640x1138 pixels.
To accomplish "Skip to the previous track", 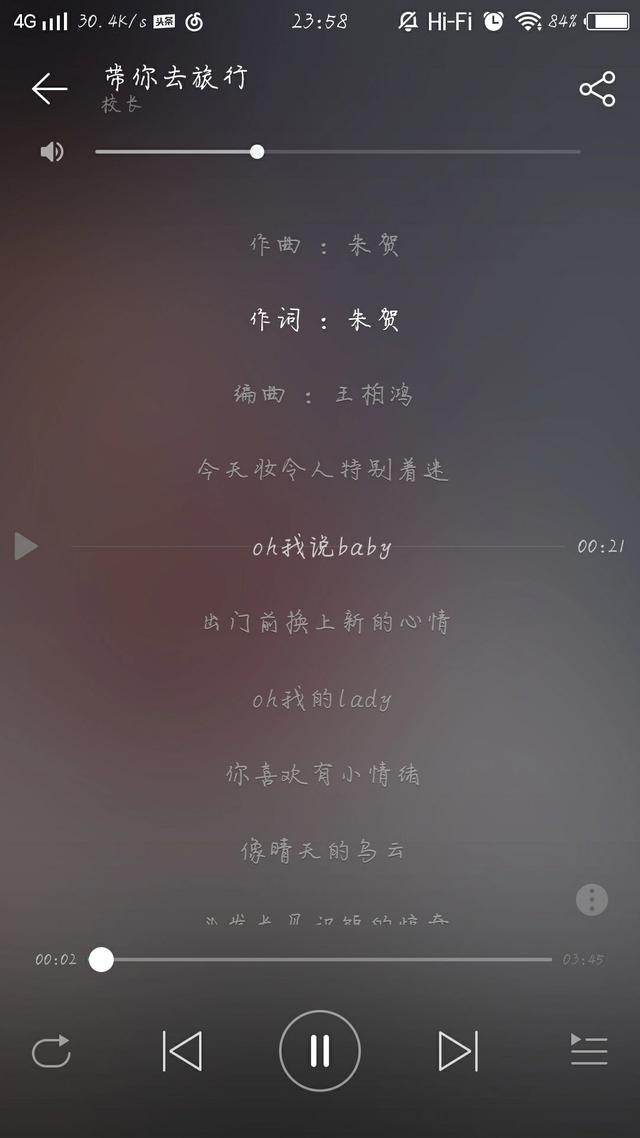I will pos(182,1051).
